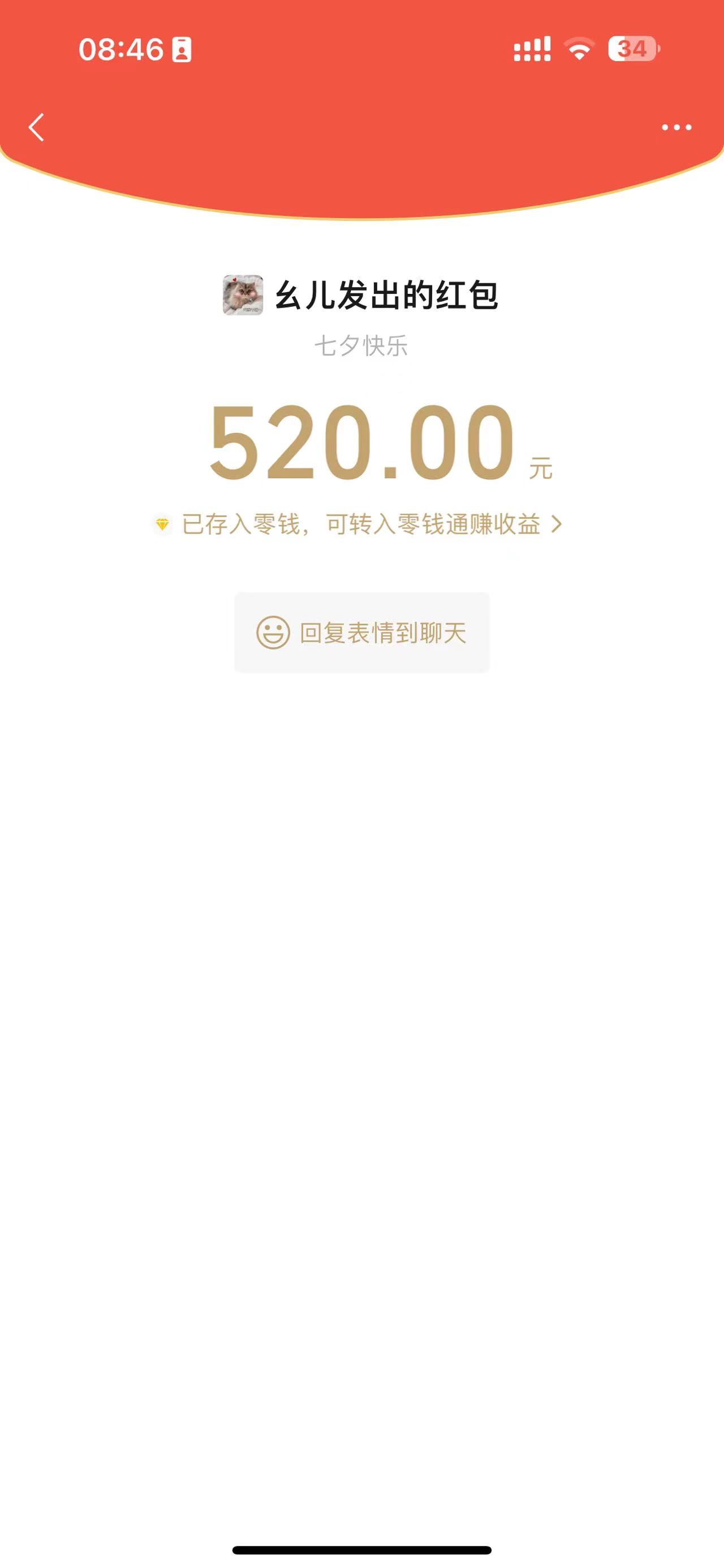
Task: Tap 回复表情到聊天 button
Action: pyautogui.click(x=361, y=633)
